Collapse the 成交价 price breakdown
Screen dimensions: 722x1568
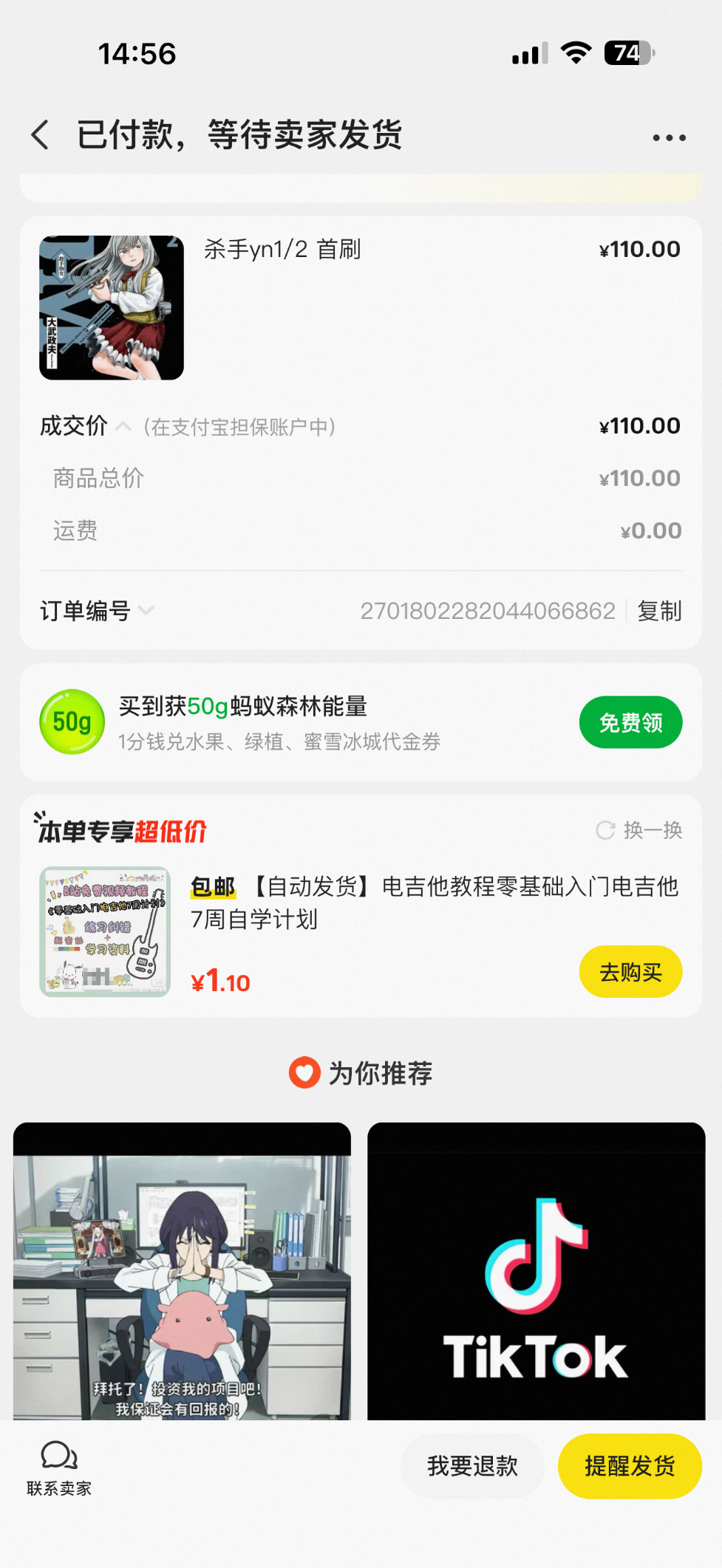tap(123, 426)
